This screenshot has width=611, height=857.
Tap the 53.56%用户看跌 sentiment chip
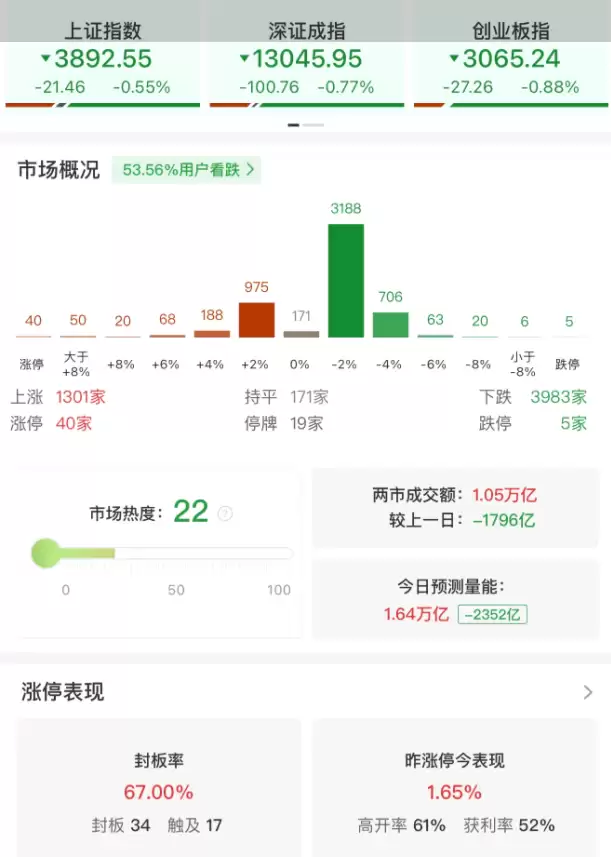coord(189,170)
